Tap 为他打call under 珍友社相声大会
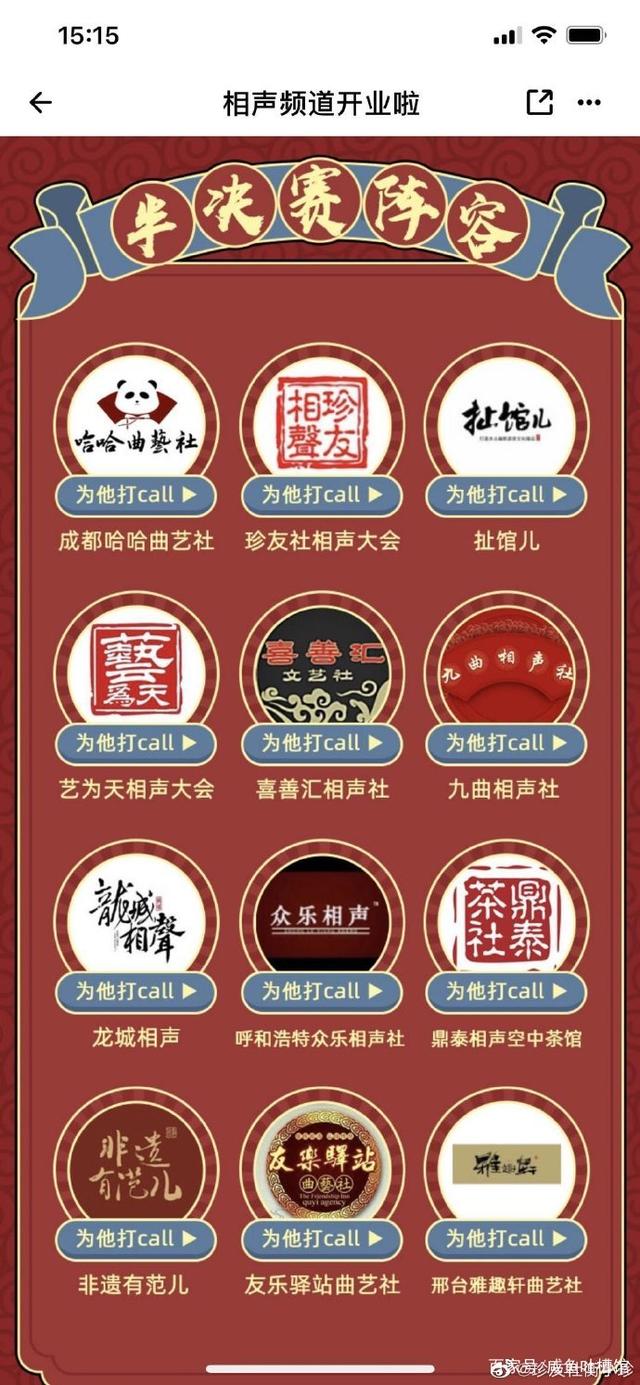Screen dimensions: 640x1385 coord(321,494)
